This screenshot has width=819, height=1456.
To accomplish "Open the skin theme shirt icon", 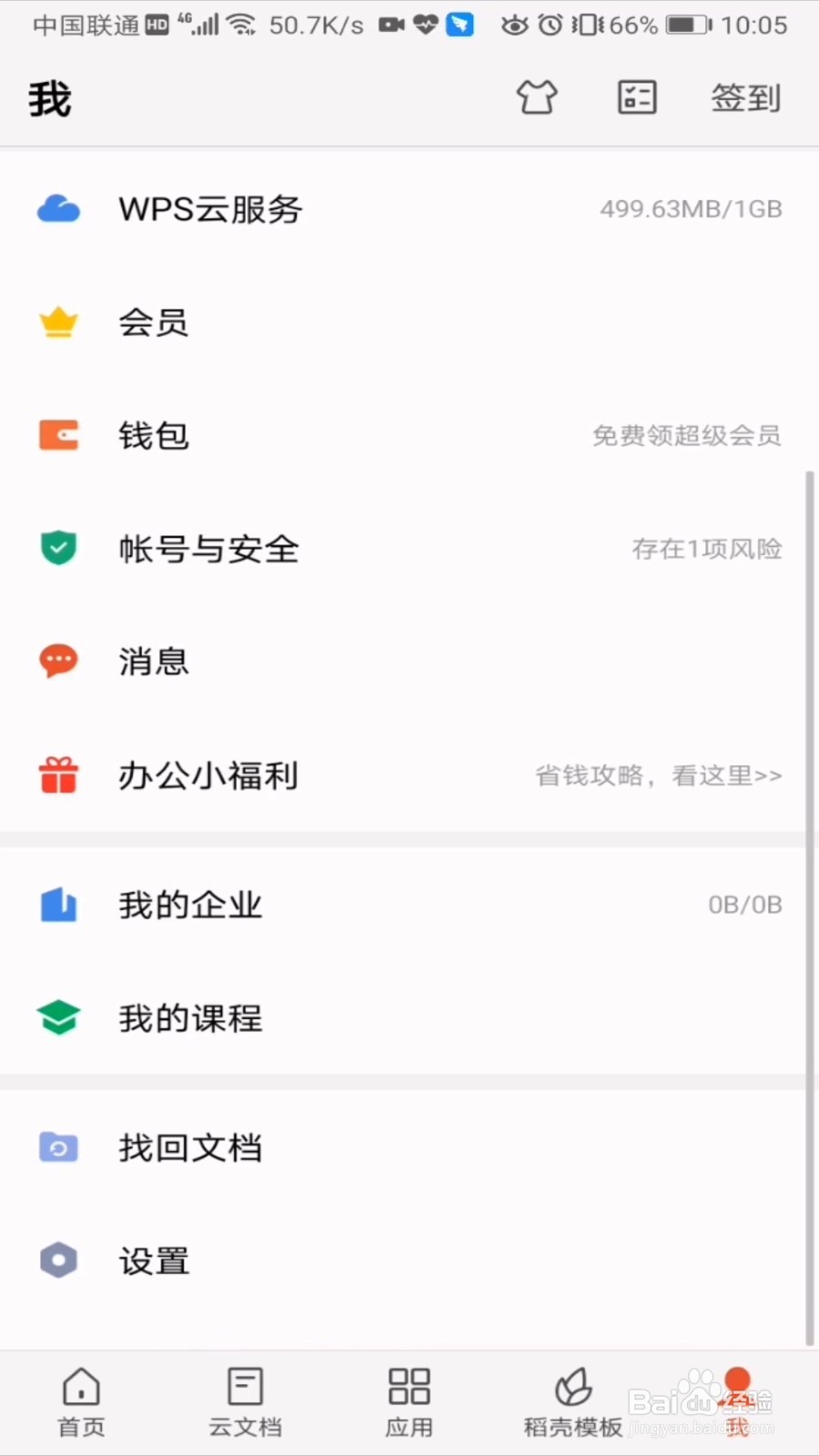I will click(x=537, y=97).
